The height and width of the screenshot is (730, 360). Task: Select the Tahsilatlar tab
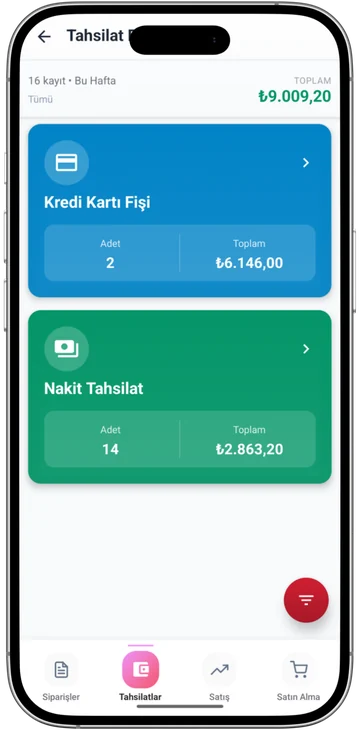140,677
